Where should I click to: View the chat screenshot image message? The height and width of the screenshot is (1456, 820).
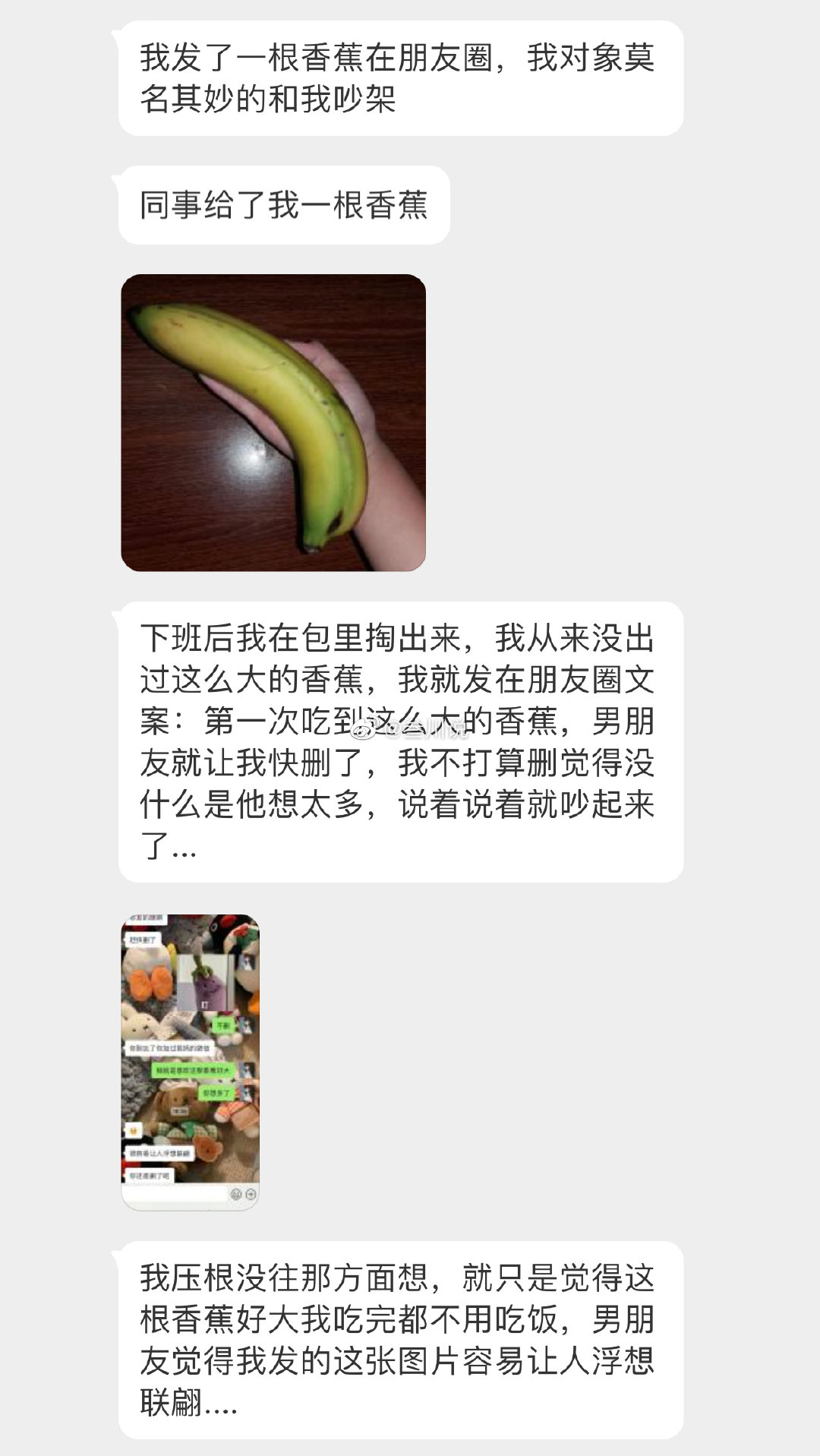point(191,1061)
